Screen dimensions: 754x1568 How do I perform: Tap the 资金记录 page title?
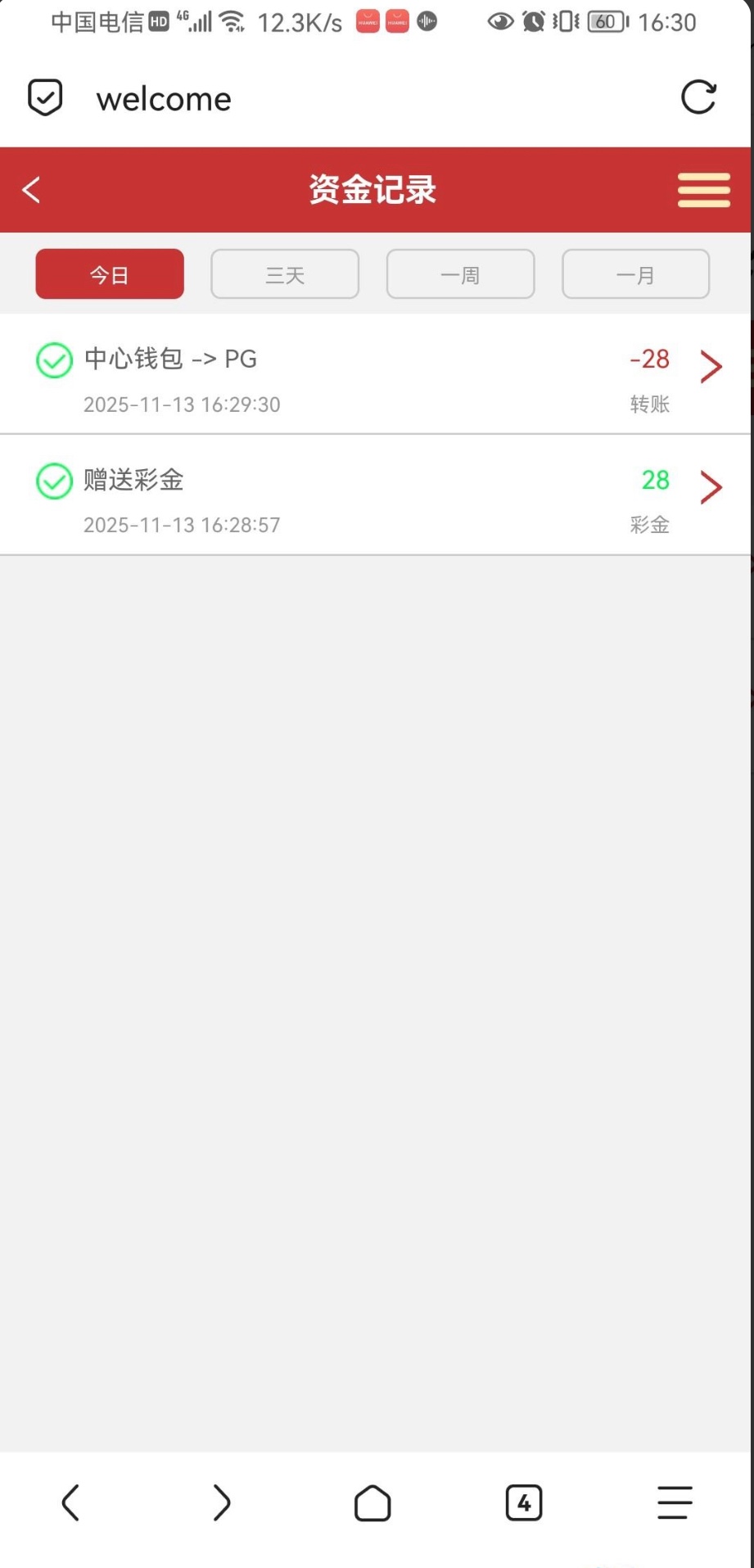coord(371,189)
